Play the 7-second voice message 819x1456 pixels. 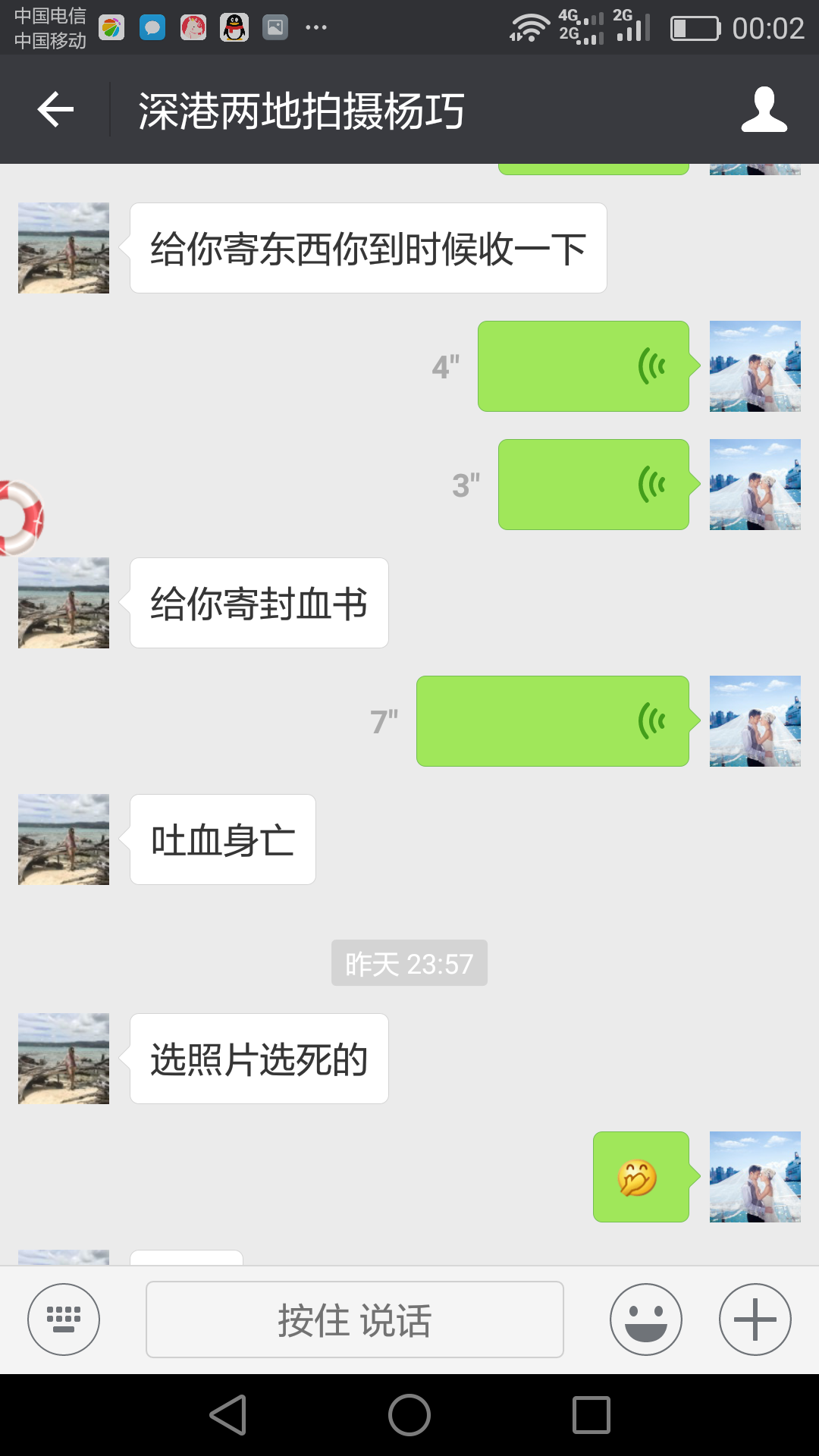(553, 721)
